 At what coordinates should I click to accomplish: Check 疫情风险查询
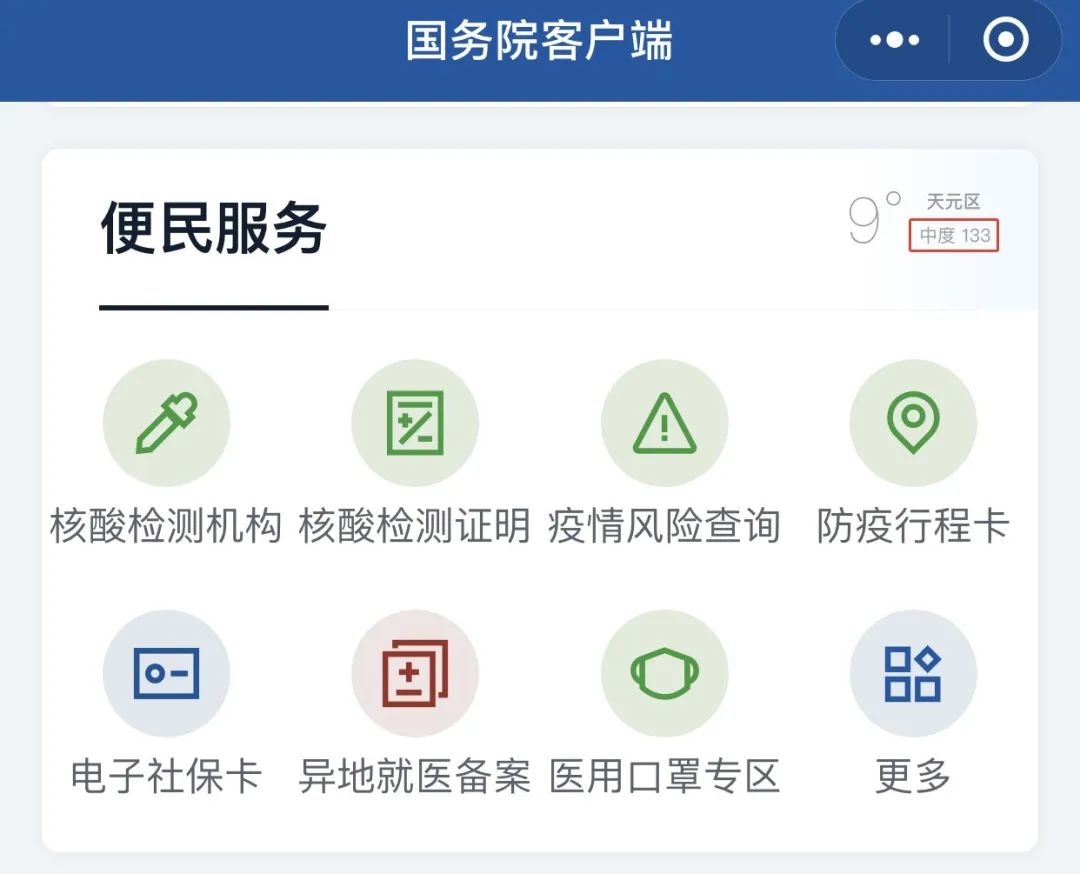coord(664,423)
